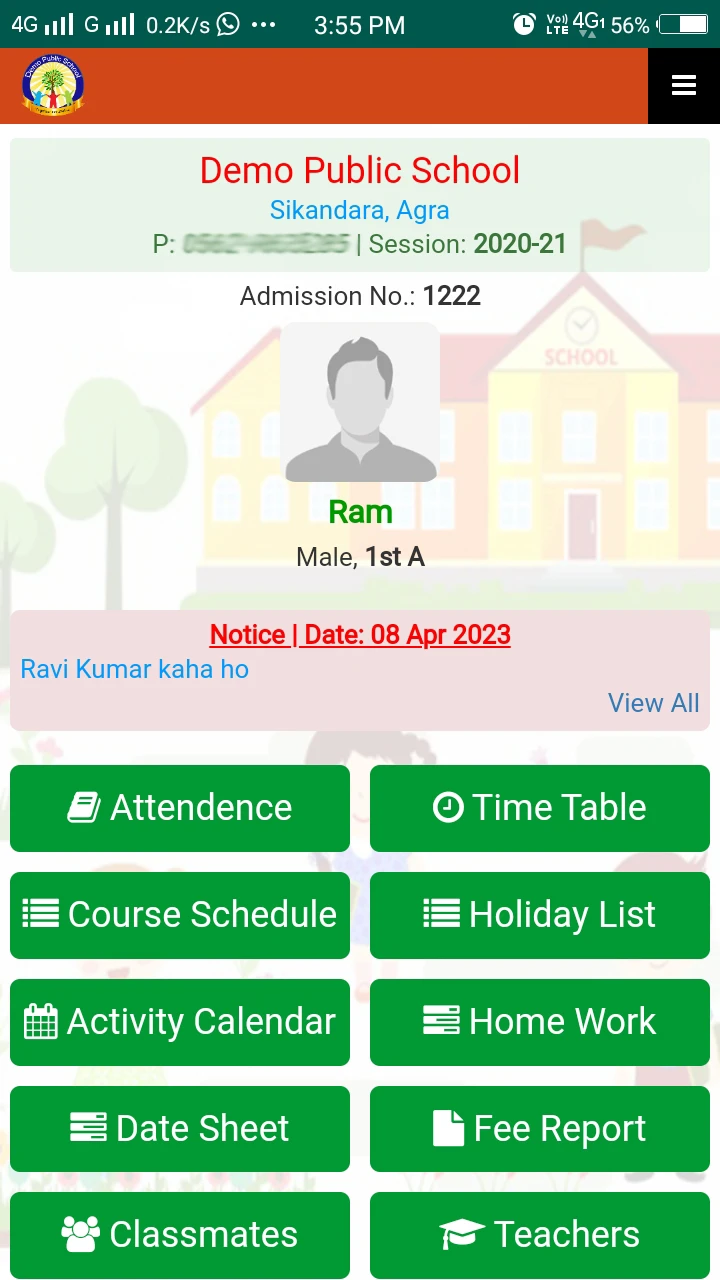Open the hamburger navigation menu
720x1280 pixels.
coord(684,86)
